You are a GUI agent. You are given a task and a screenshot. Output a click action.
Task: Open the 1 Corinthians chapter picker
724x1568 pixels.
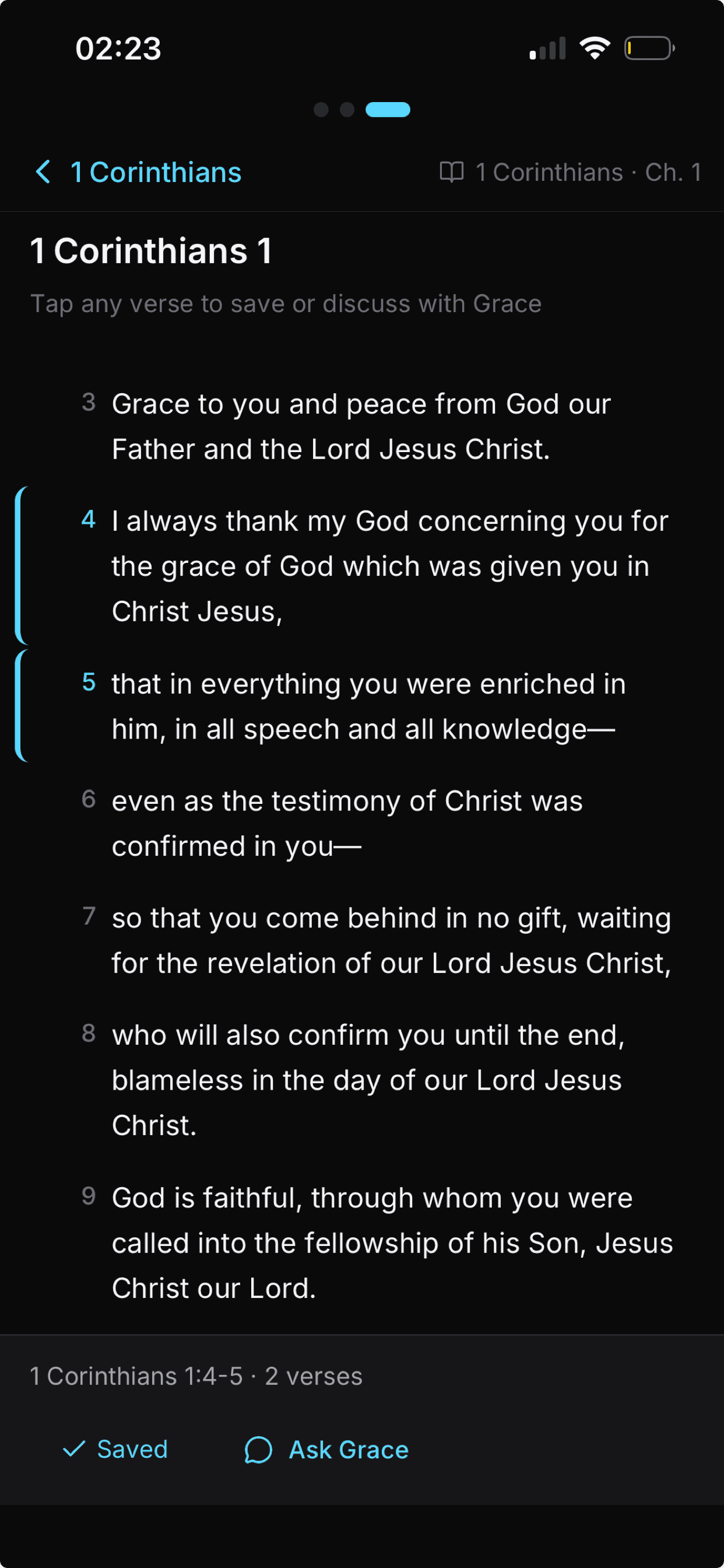587,172
